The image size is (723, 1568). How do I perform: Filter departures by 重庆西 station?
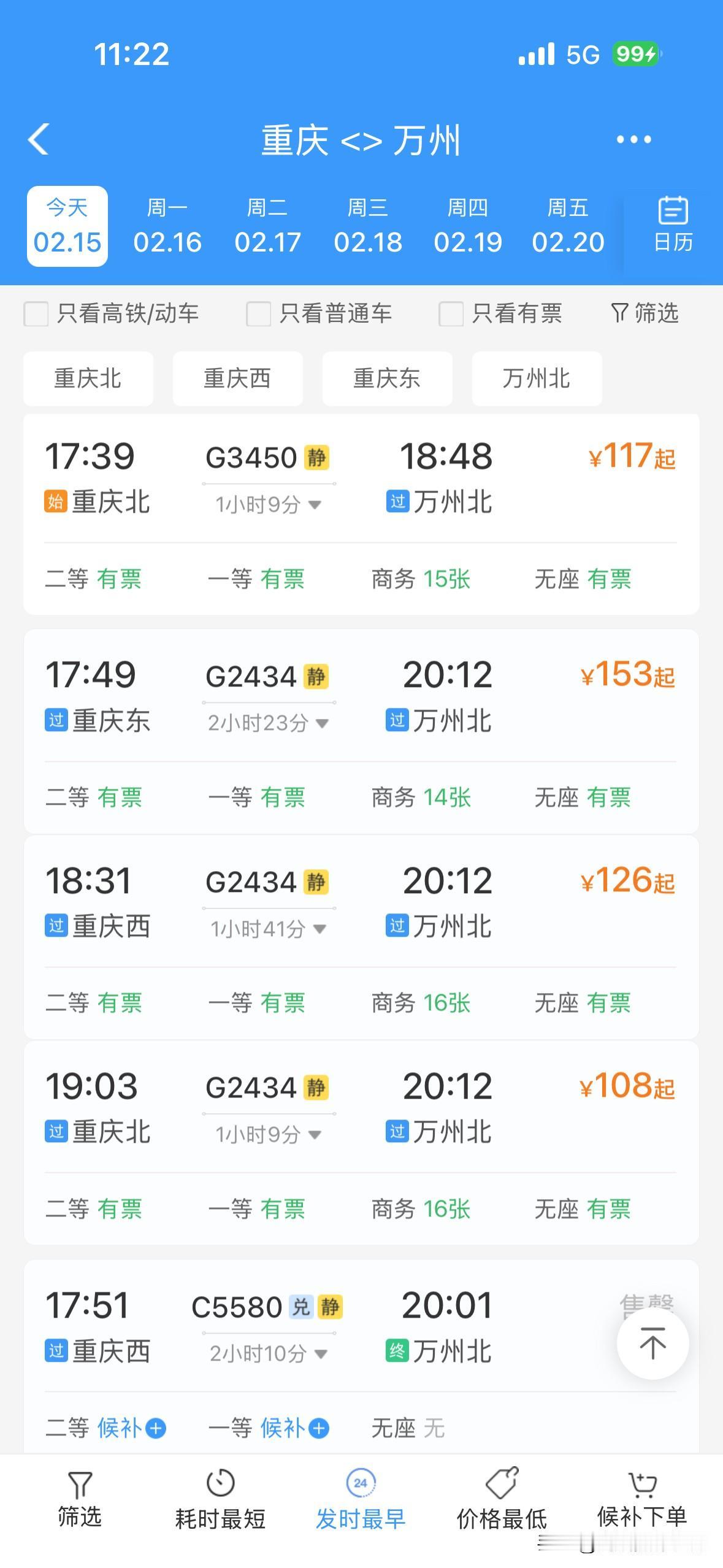click(x=237, y=379)
